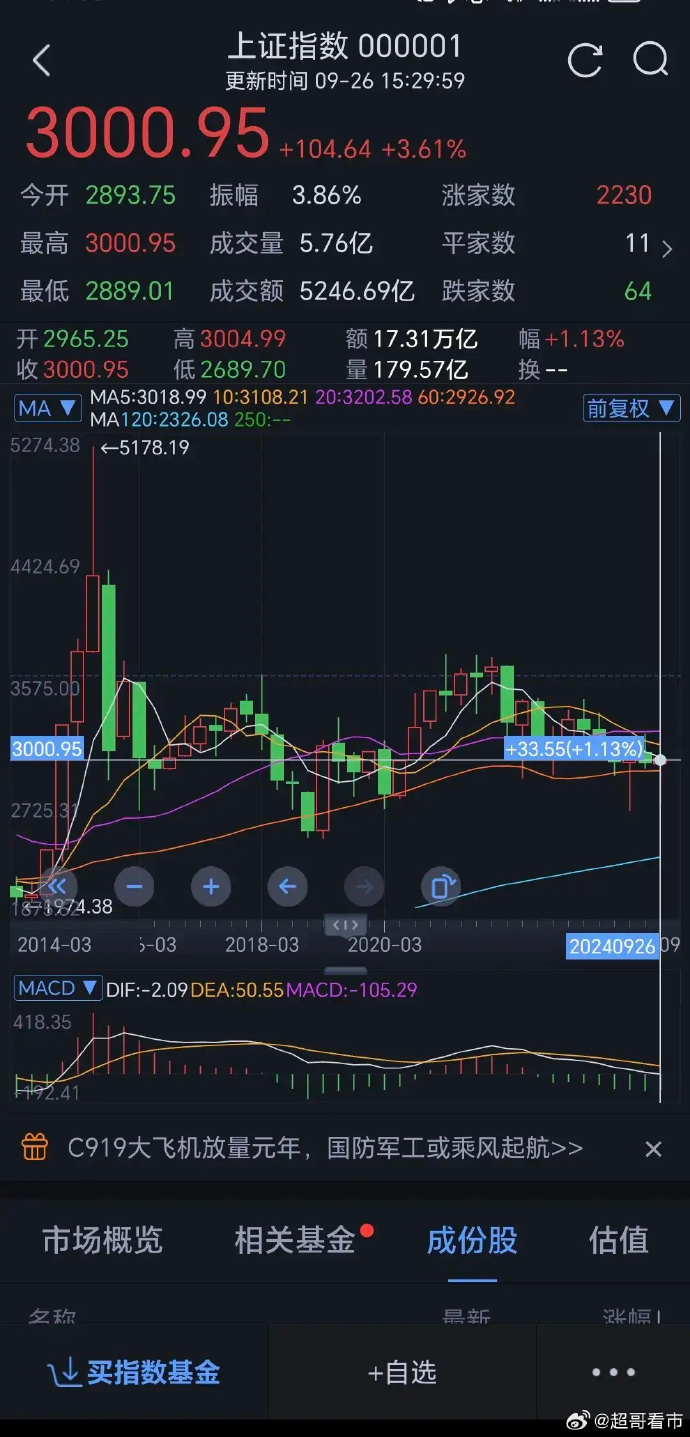Image resolution: width=690 pixels, height=1437 pixels.
Task: Open the MACD indicator dropdown
Action: [x=58, y=989]
